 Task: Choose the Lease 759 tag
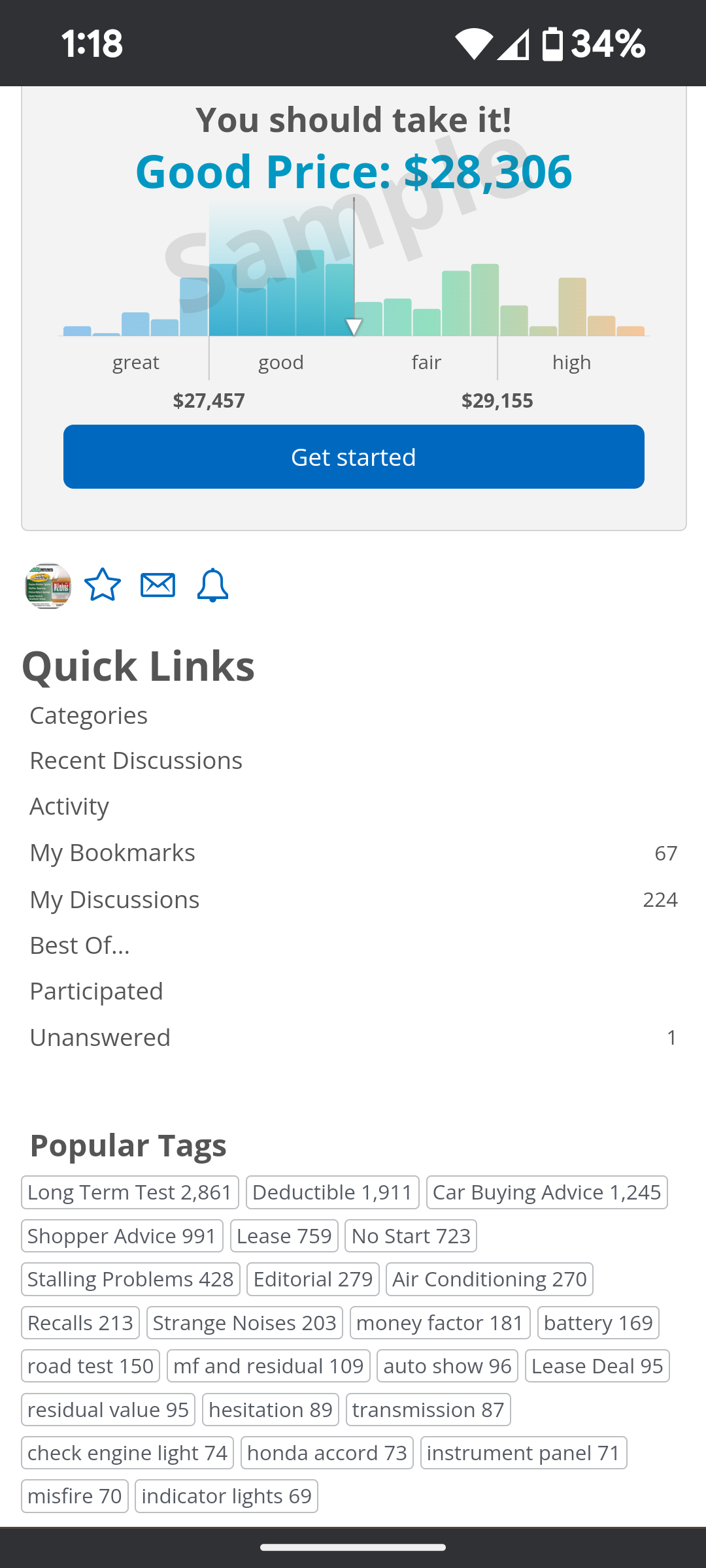point(284,1236)
